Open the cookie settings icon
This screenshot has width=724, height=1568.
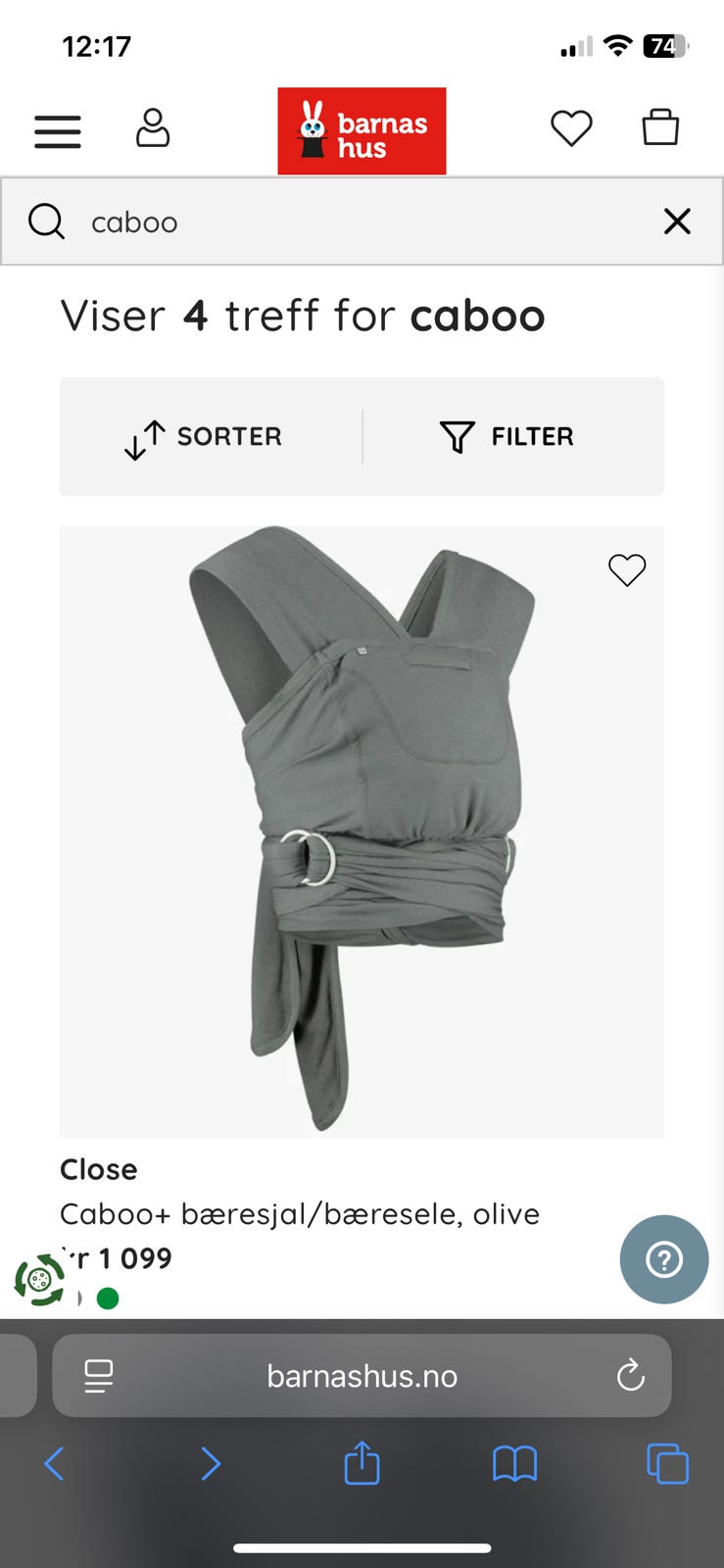(x=39, y=1280)
